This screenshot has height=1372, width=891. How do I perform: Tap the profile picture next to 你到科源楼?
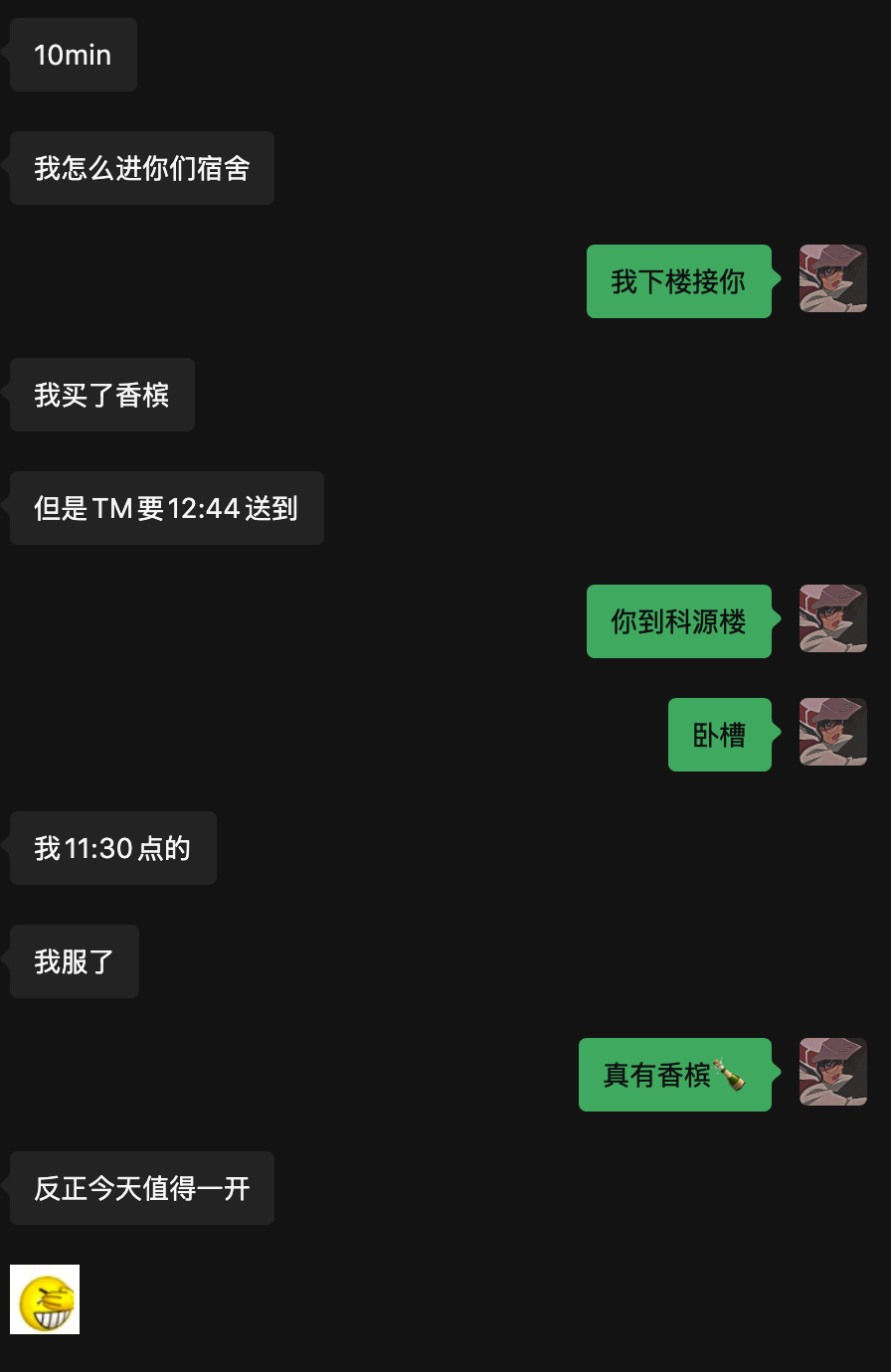pos(832,619)
